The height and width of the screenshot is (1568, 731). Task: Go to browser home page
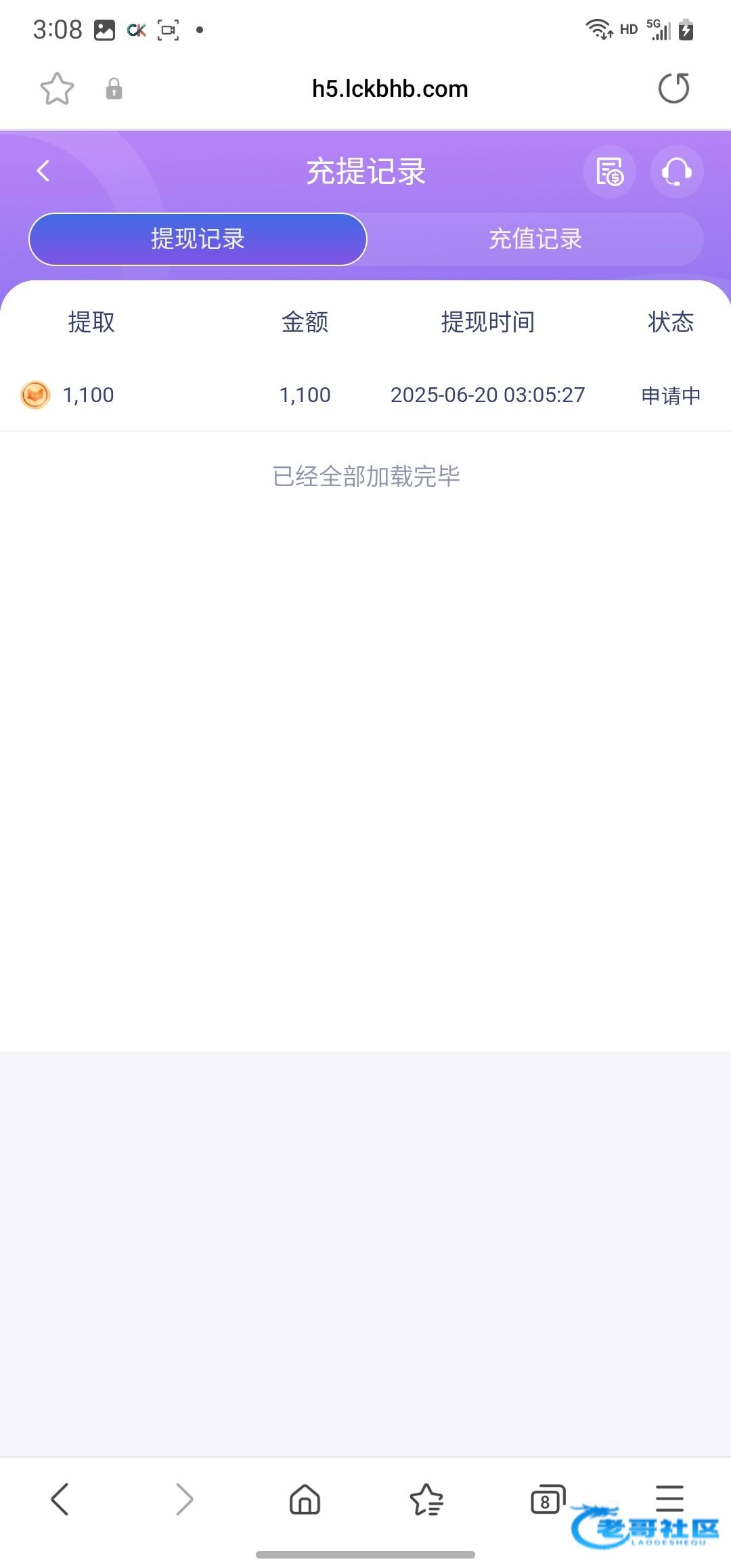tap(305, 1499)
